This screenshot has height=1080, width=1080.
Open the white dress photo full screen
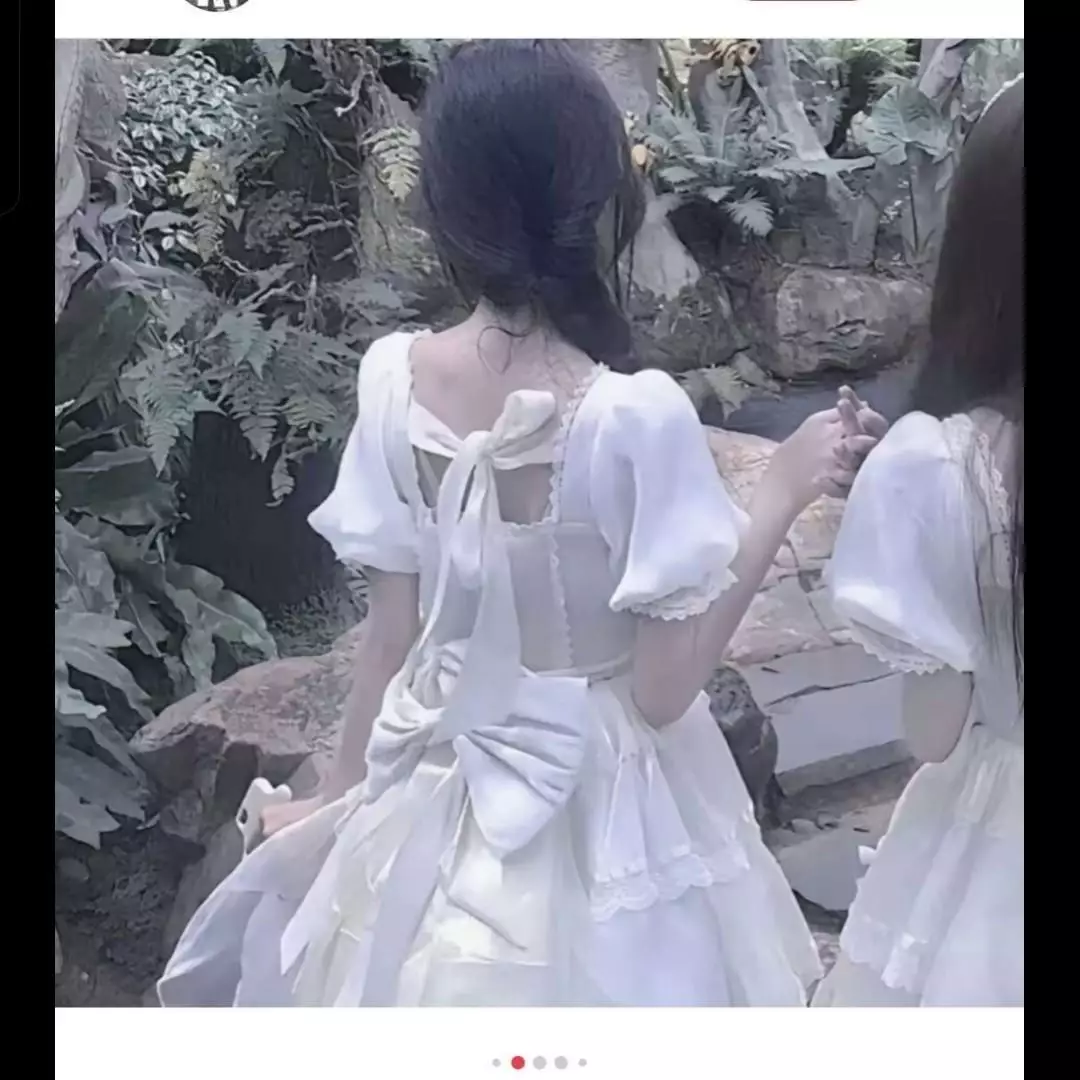click(539, 522)
